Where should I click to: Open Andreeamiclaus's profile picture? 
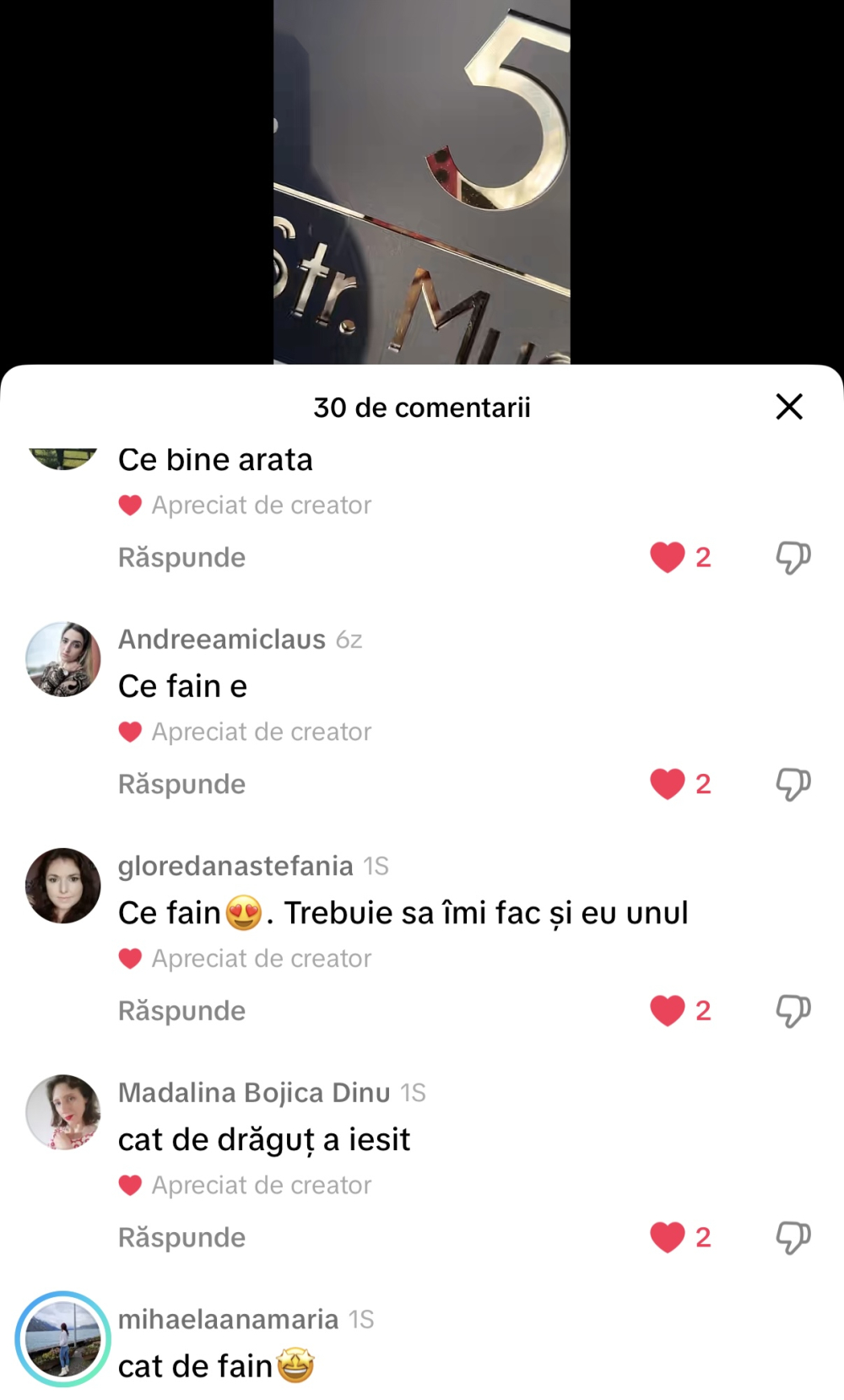coord(63,659)
